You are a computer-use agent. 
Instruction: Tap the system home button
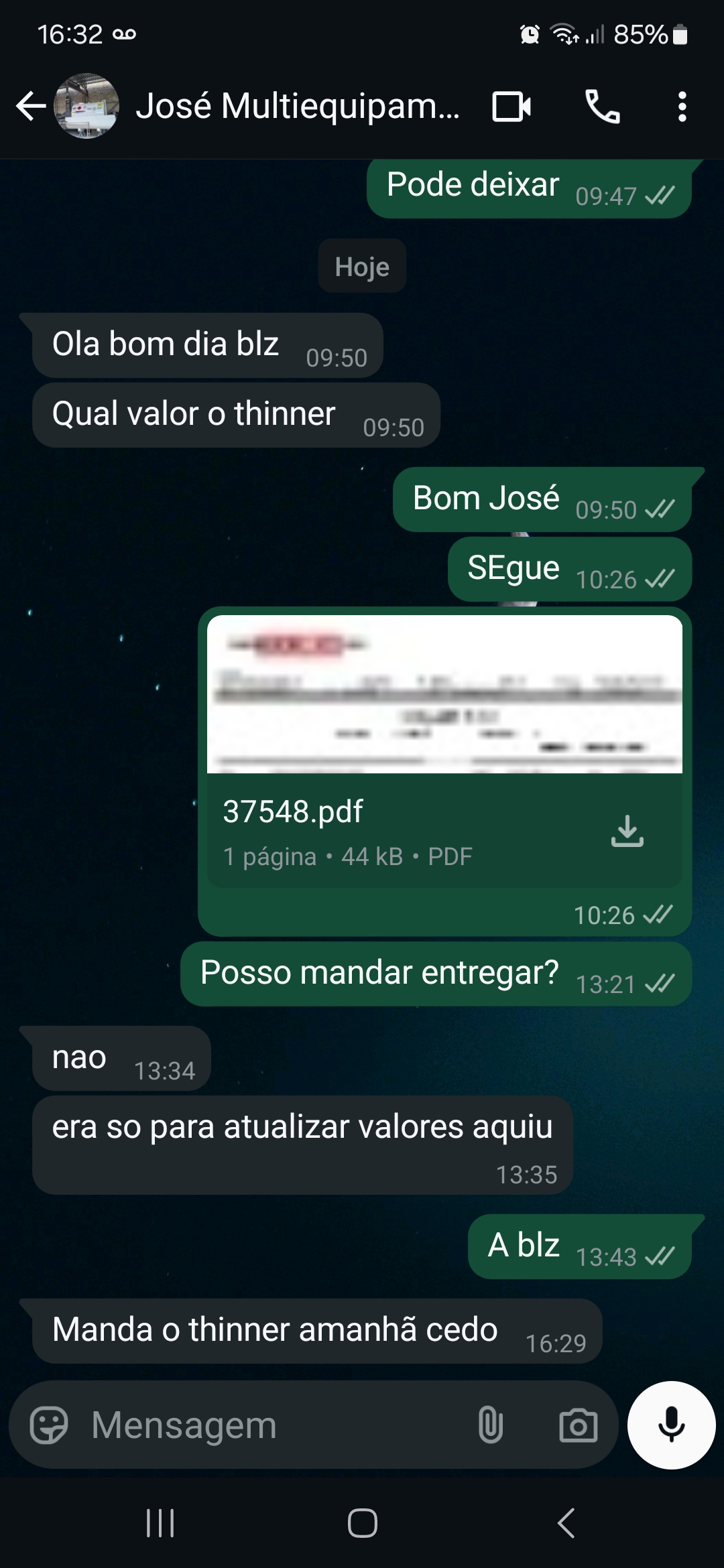(x=362, y=1523)
